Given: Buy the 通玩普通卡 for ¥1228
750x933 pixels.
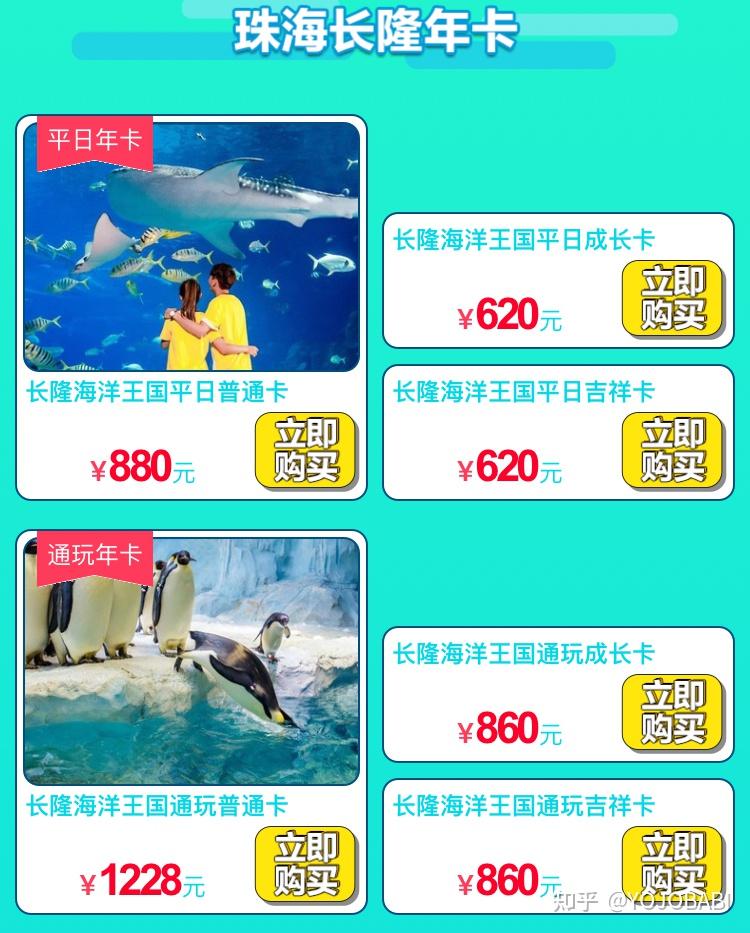Looking at the screenshot, I should pos(306,864).
